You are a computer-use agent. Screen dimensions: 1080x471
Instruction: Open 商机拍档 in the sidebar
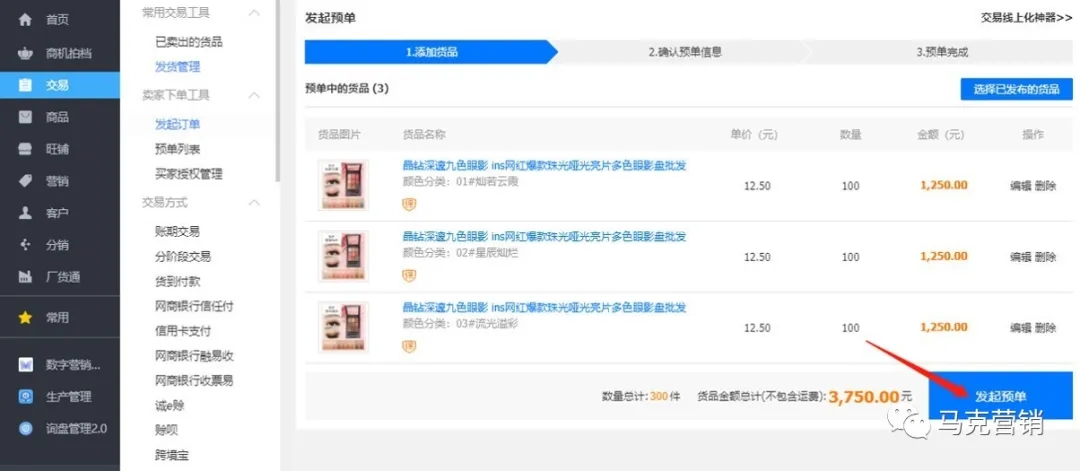(x=68, y=53)
